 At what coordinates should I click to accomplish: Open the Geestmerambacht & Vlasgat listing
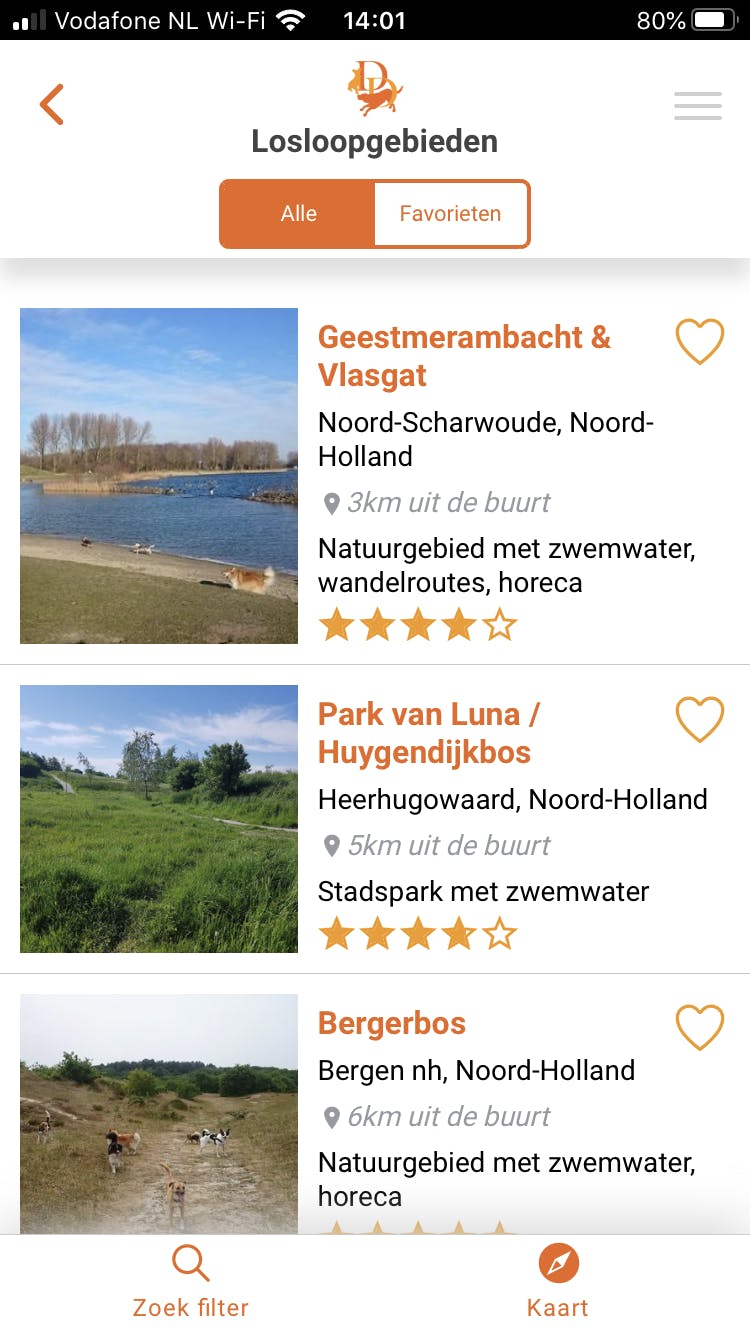tap(464, 356)
